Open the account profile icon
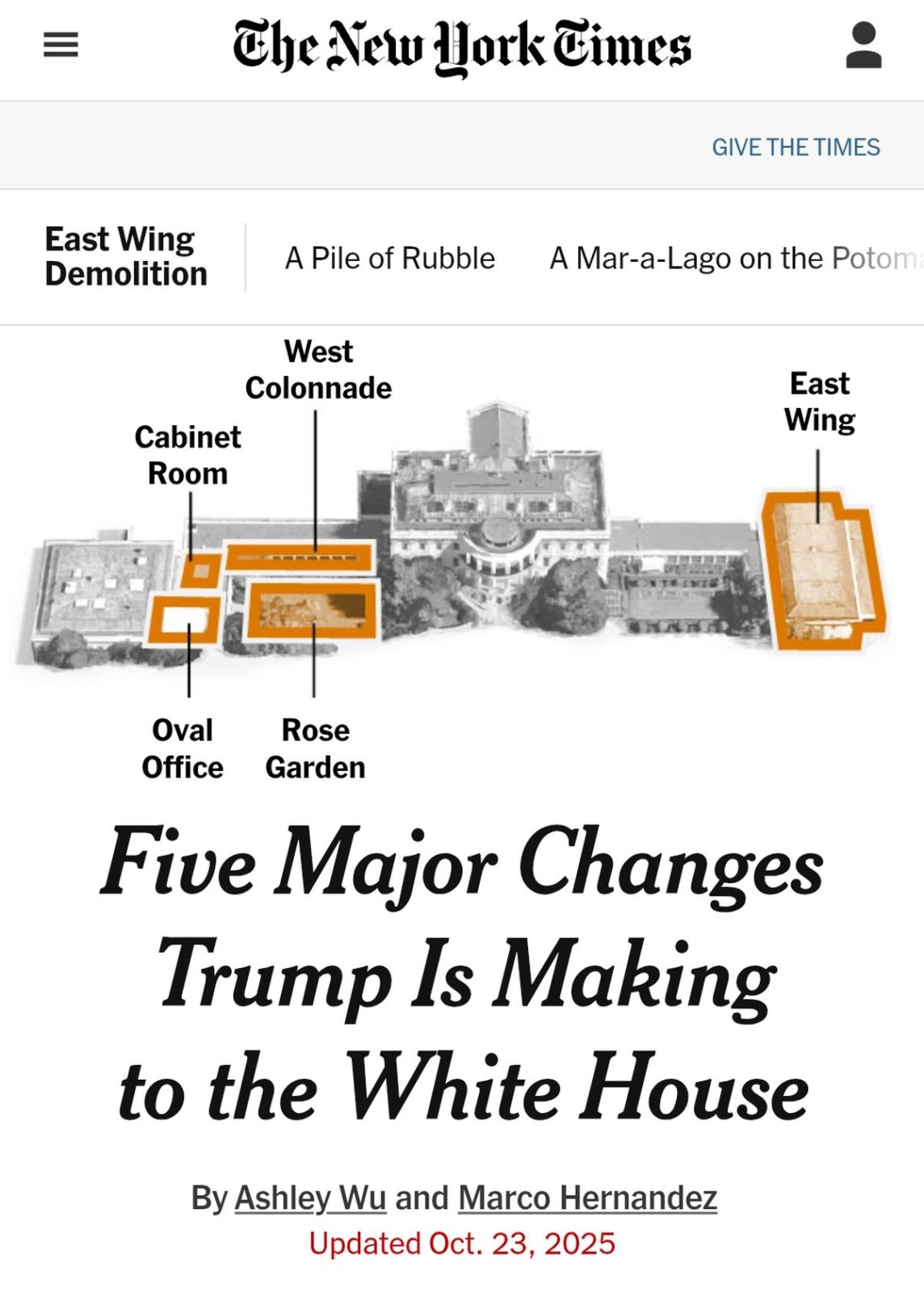 (863, 46)
